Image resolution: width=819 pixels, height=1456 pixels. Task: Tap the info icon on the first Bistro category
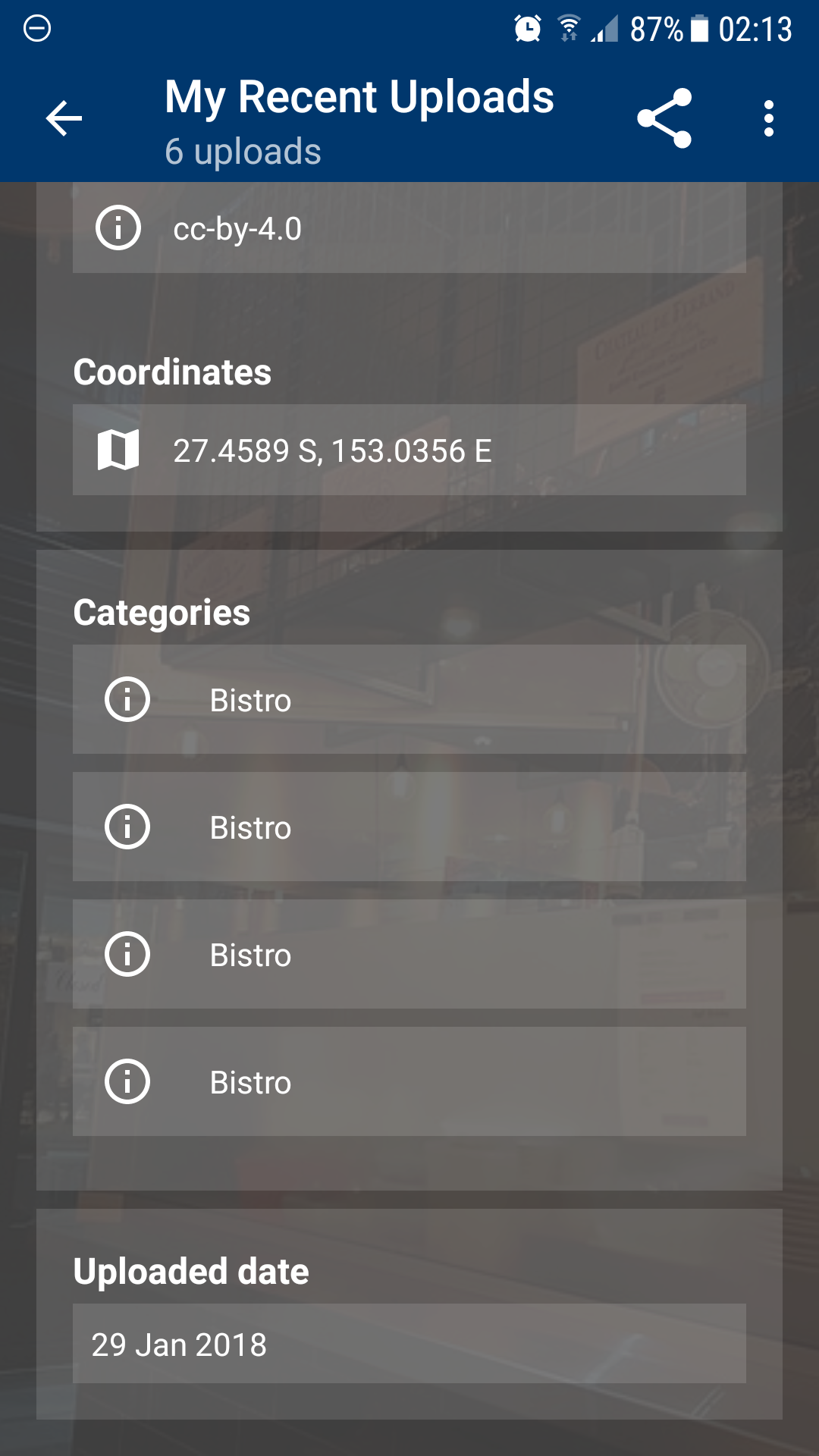(127, 700)
